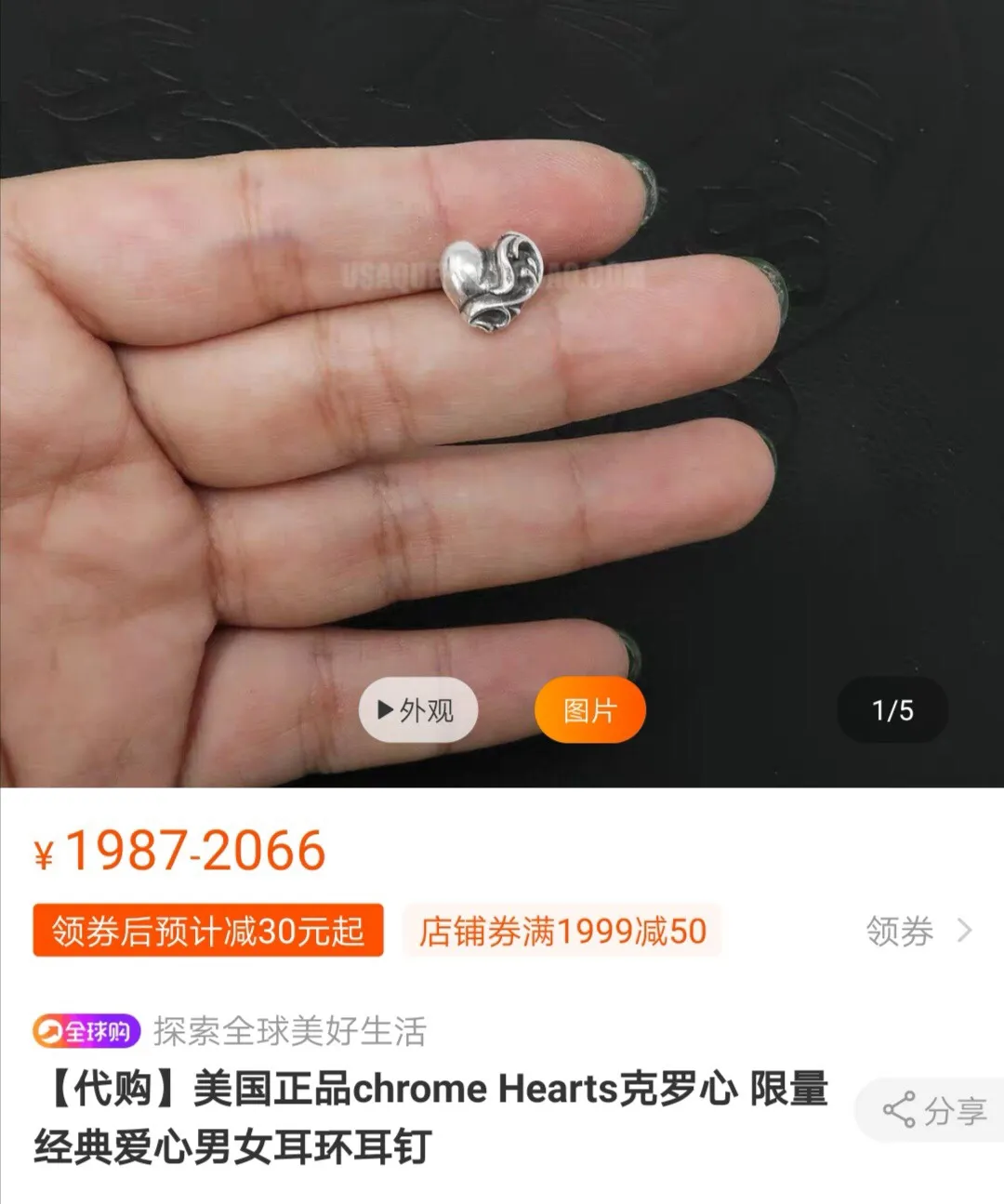
Task: Open the 全球购 global shopping badge
Action: point(86,1031)
